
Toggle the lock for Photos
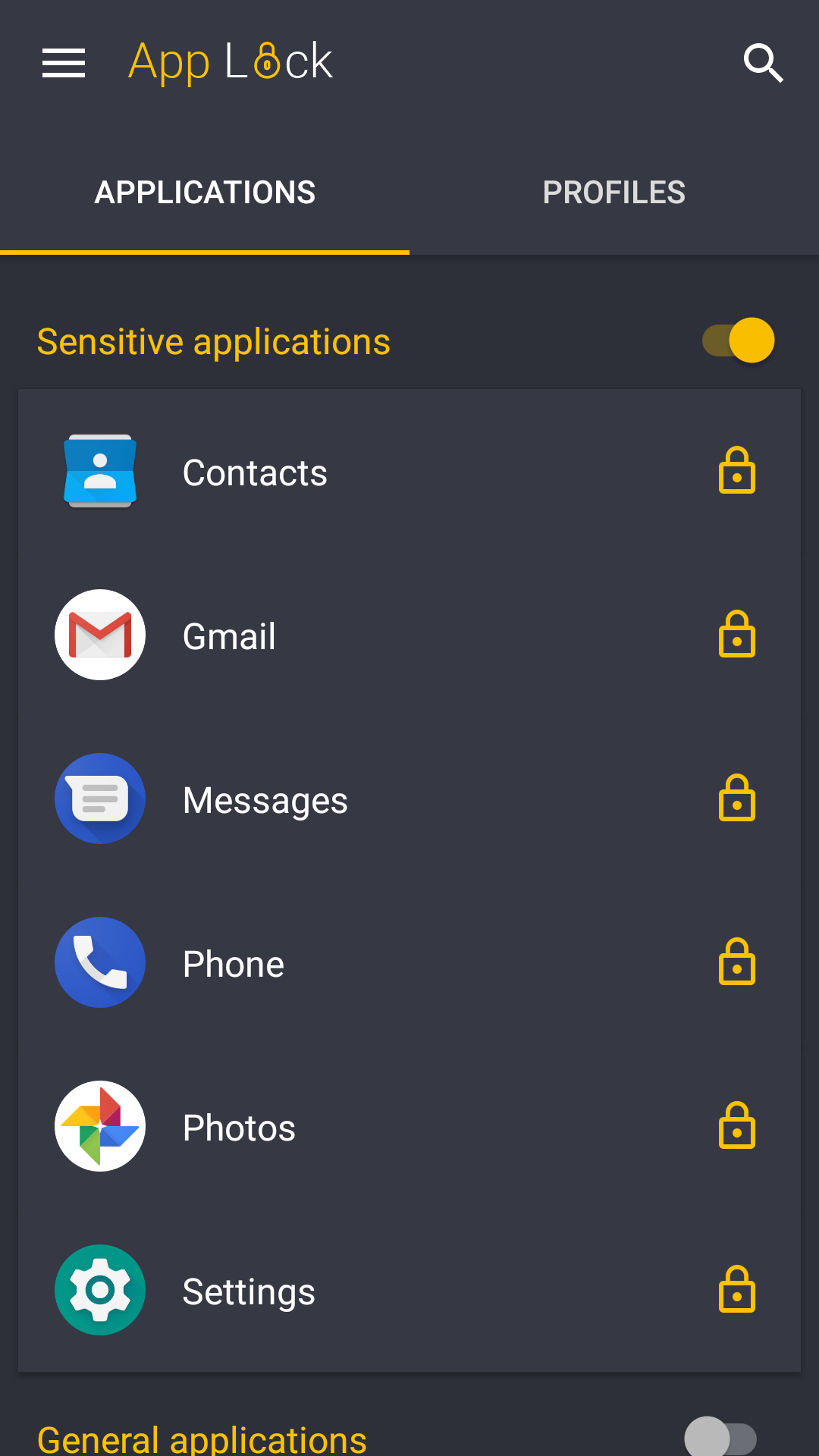(737, 1126)
